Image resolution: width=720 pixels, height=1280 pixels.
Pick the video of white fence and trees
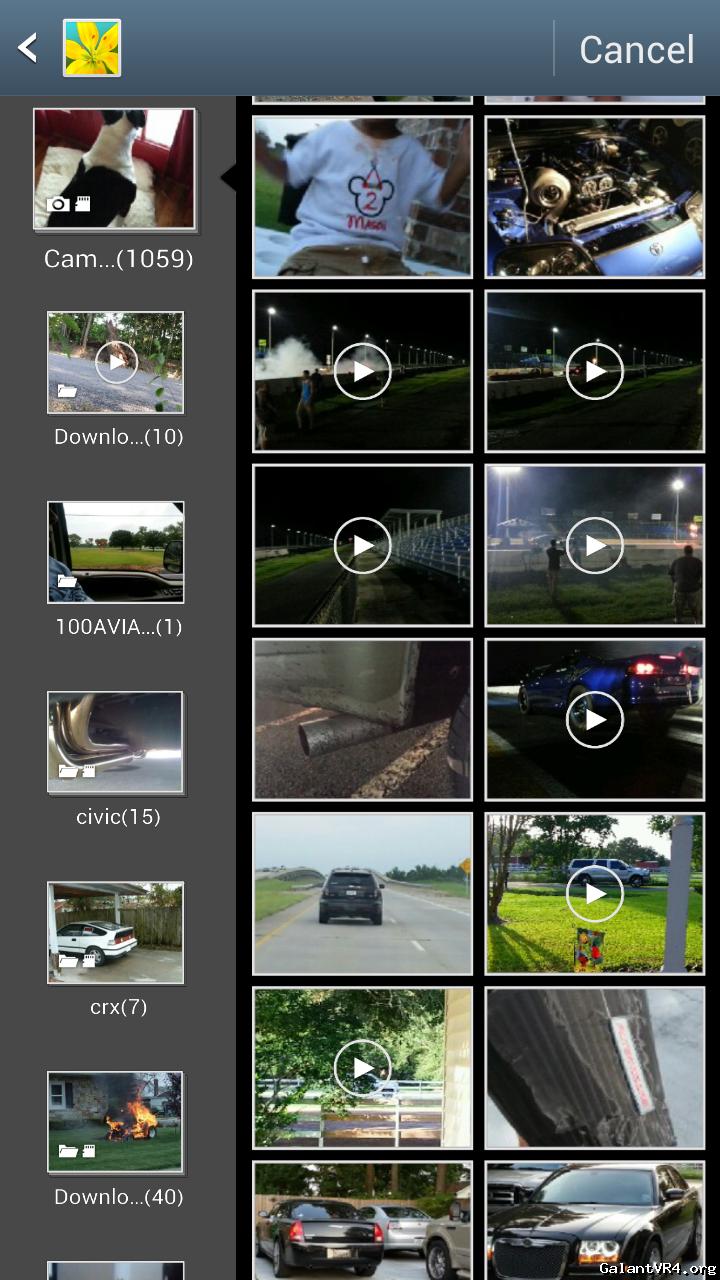362,1067
